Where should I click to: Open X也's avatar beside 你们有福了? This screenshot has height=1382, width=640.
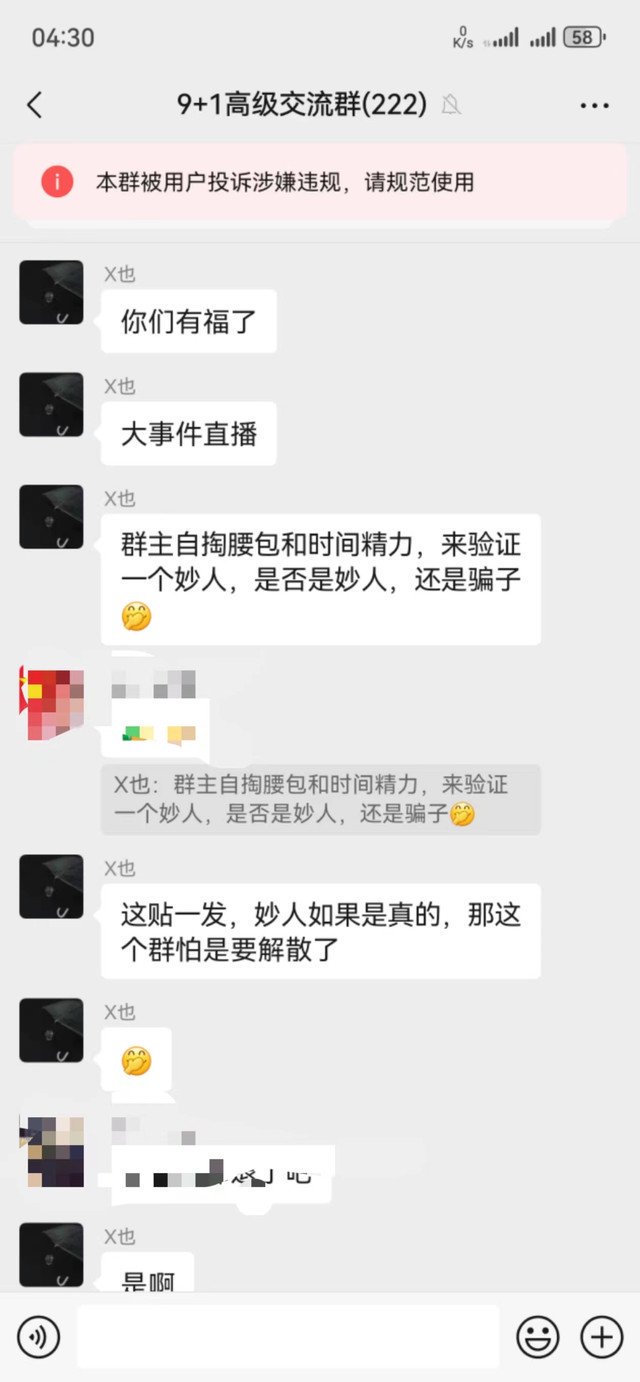(51, 292)
